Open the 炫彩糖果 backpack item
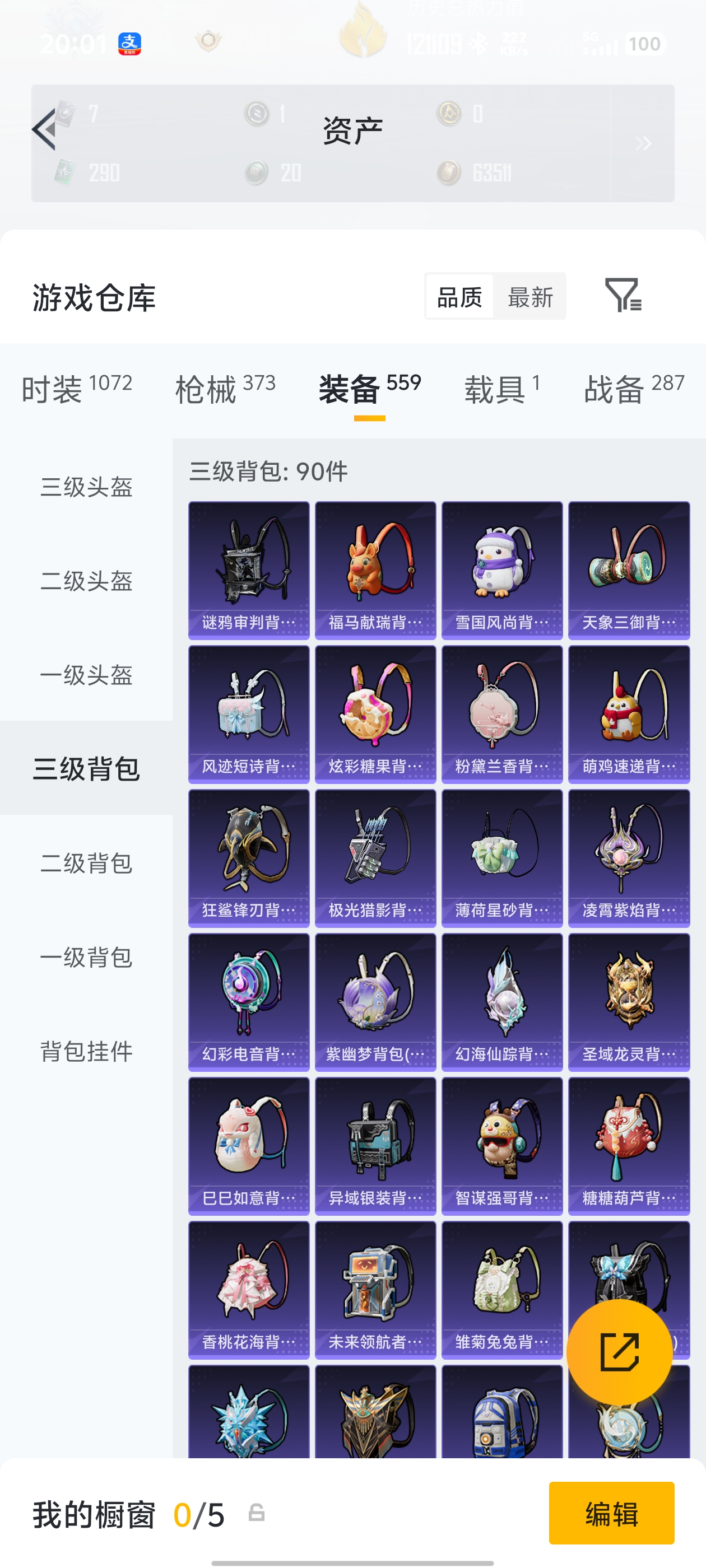The height and width of the screenshot is (1568, 706). (375, 714)
